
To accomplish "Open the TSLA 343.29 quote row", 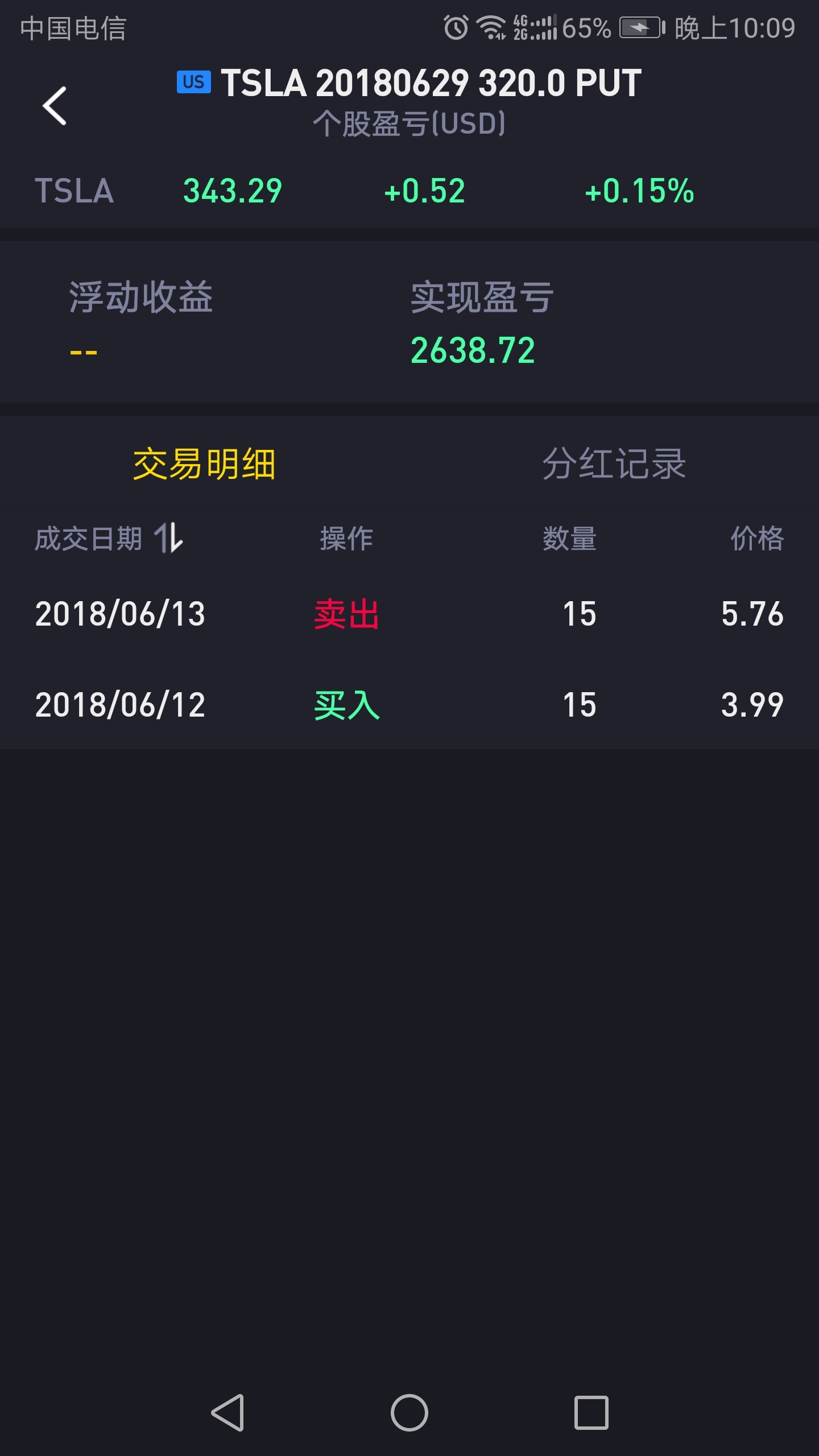I will point(409,191).
